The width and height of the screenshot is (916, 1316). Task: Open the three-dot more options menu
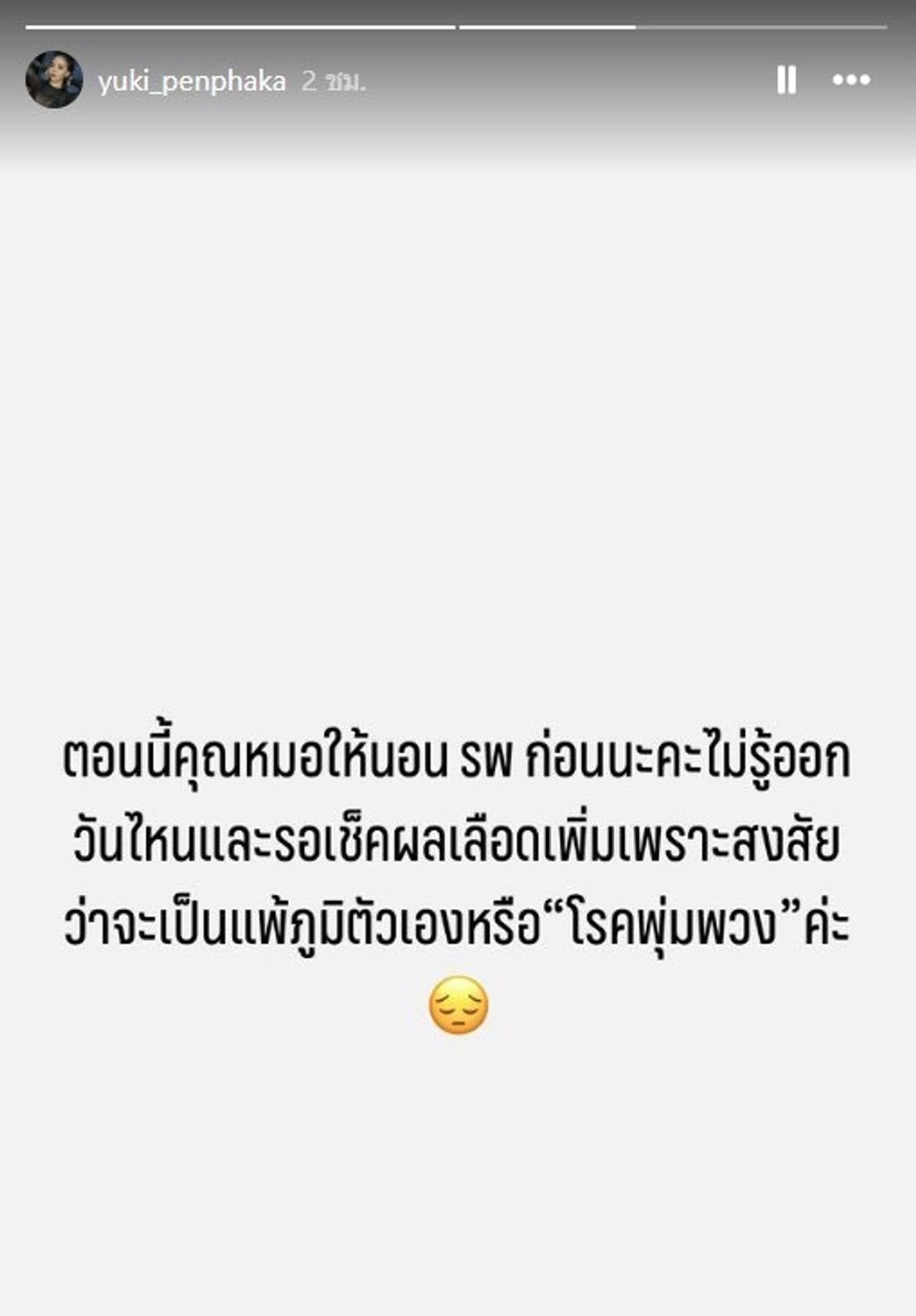(x=851, y=79)
